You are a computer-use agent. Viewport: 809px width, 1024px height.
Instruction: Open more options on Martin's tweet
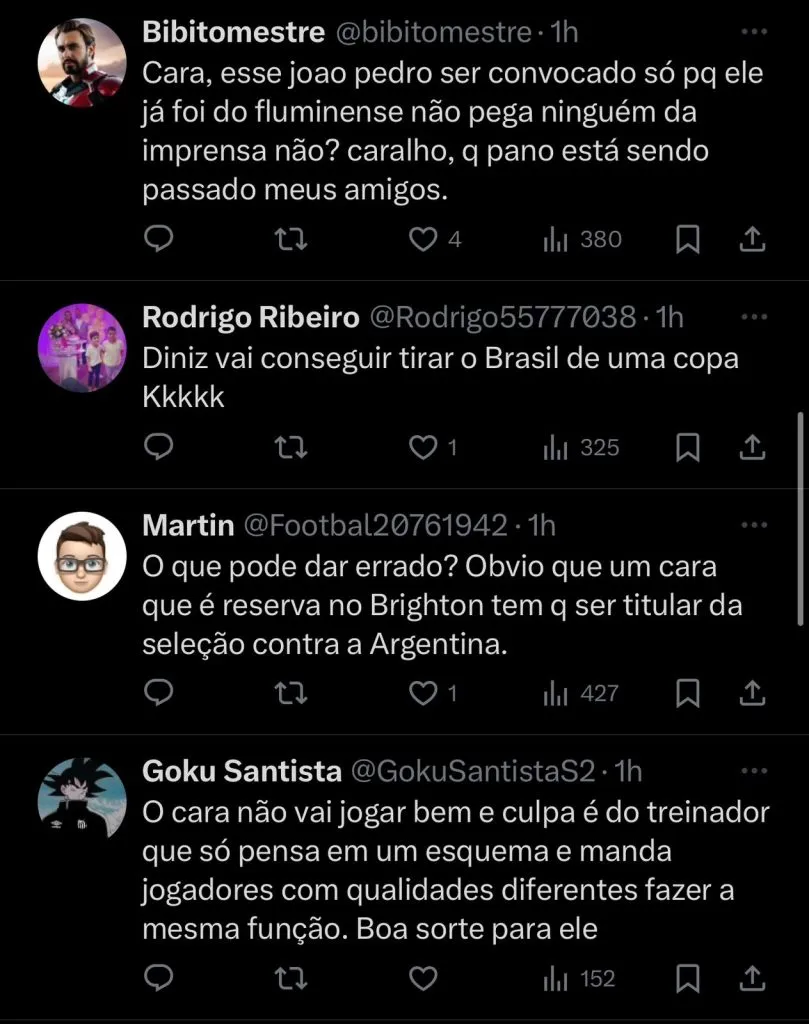[752, 525]
